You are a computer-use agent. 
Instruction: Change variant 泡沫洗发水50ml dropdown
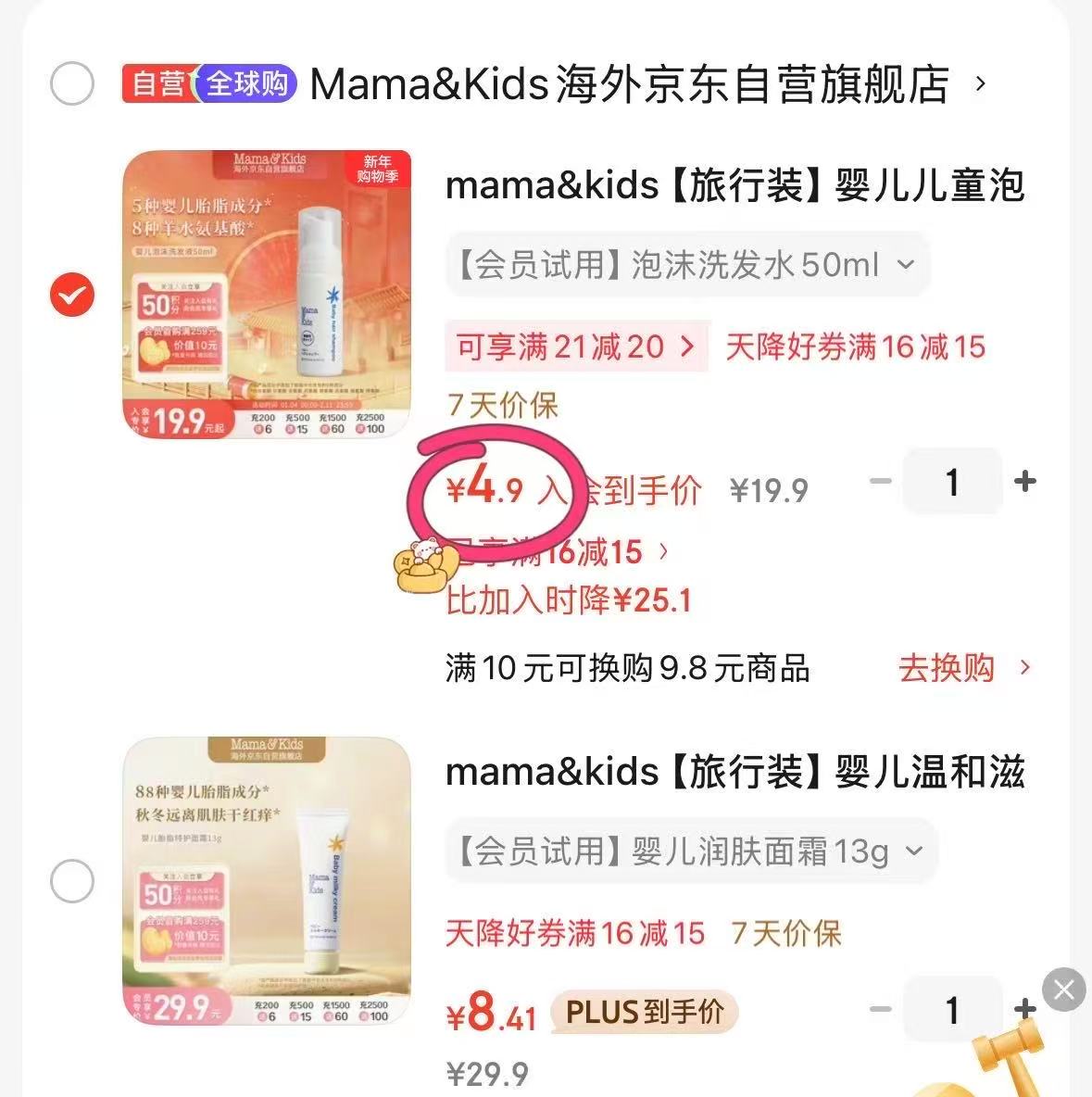click(686, 265)
